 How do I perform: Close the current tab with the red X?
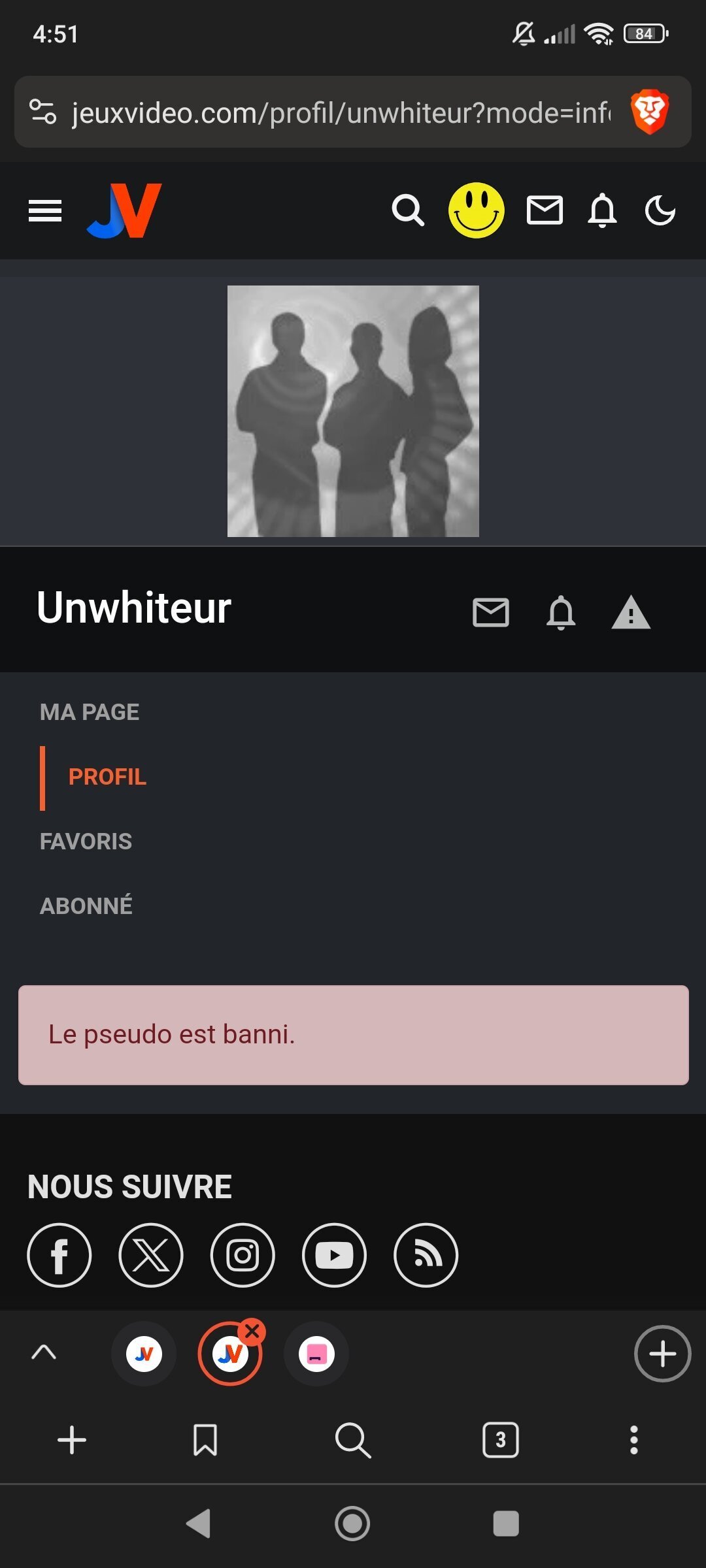point(252,1331)
